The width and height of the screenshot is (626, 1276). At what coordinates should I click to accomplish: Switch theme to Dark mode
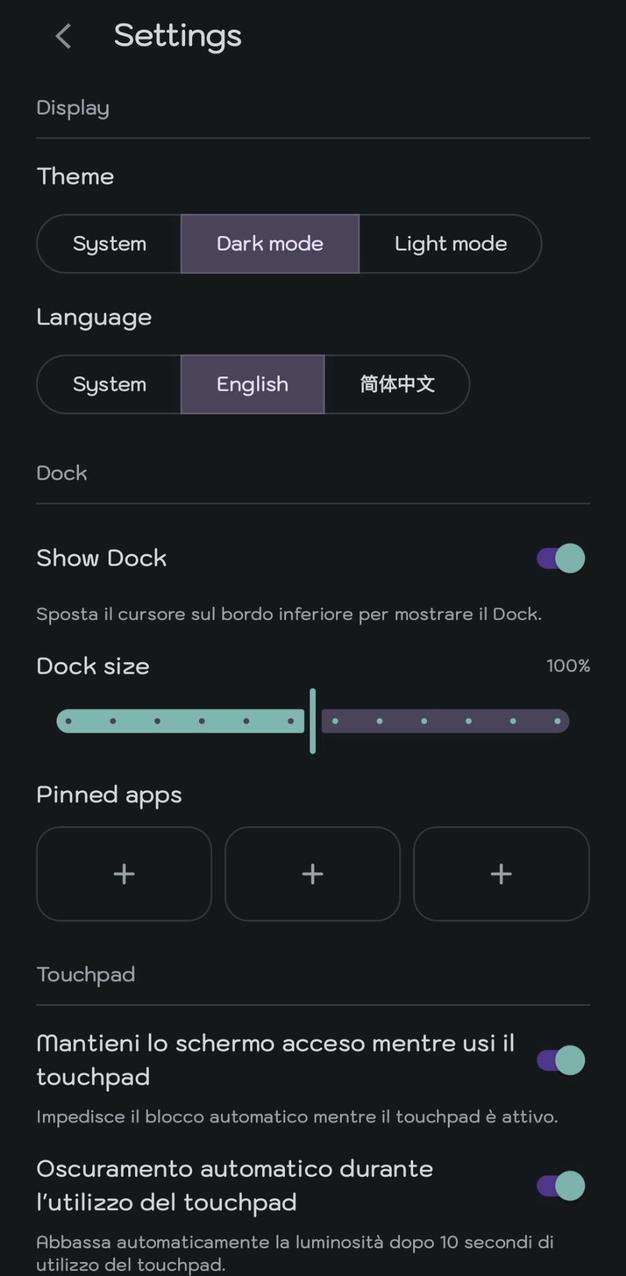[x=270, y=244]
